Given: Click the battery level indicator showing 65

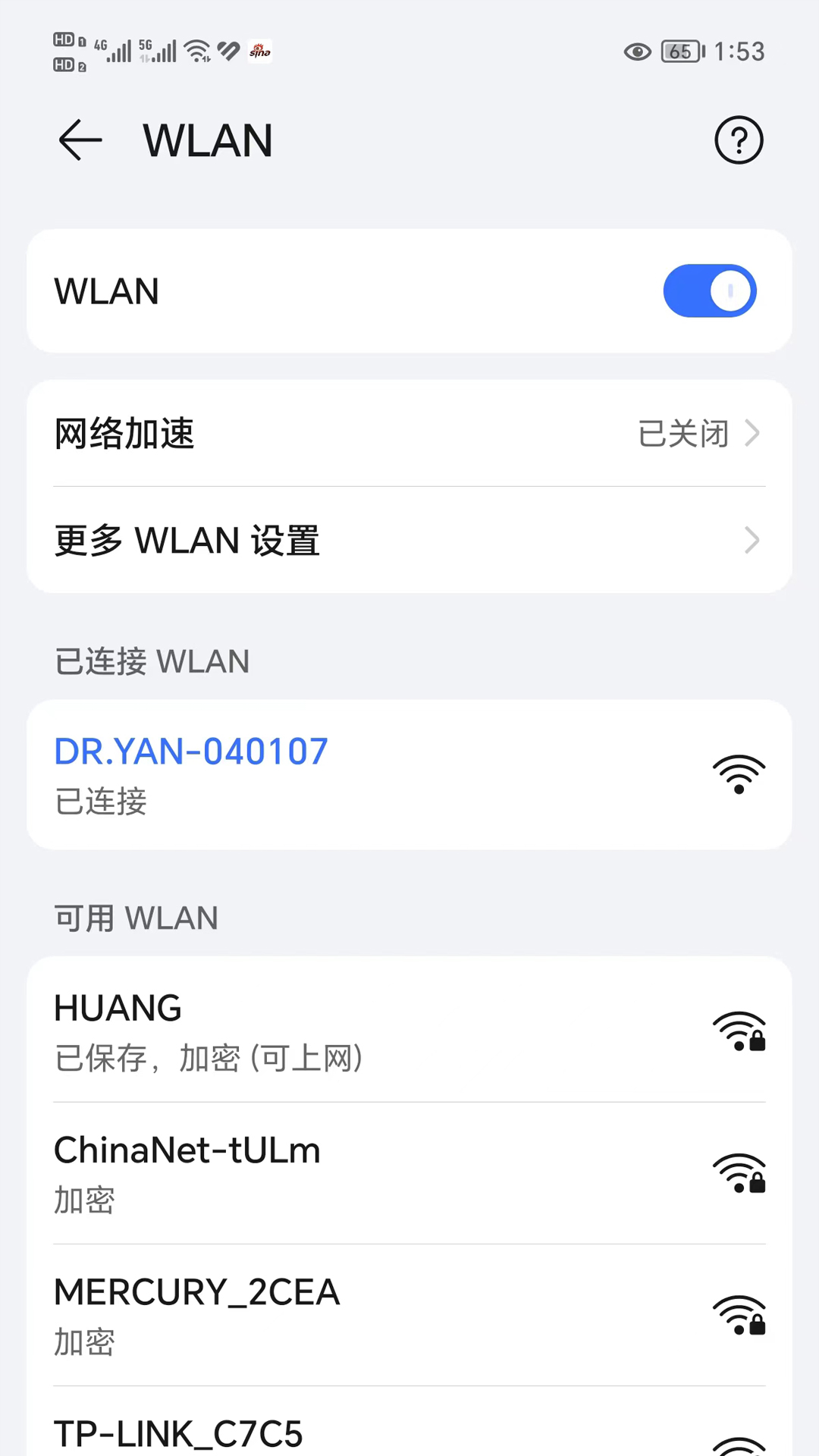Looking at the screenshot, I should (680, 52).
